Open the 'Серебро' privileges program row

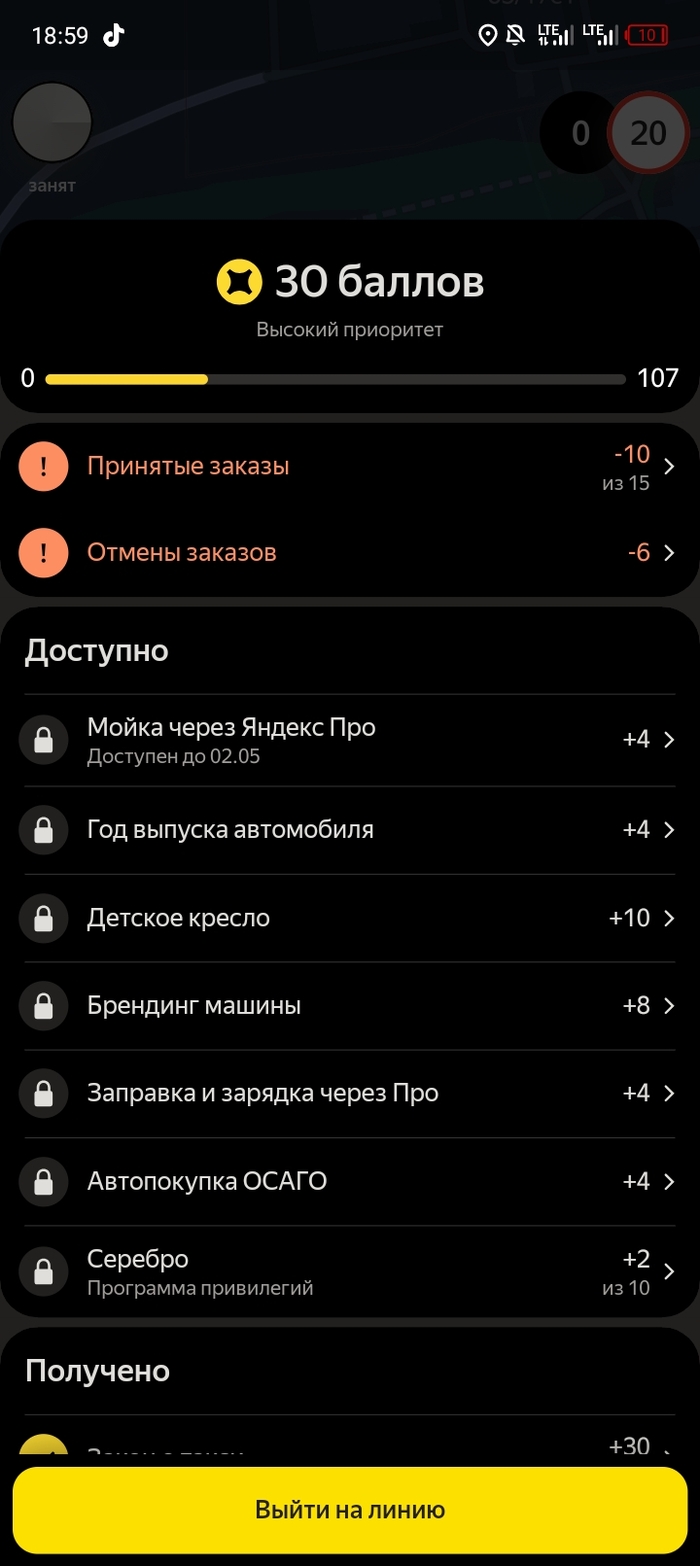tap(349, 1271)
